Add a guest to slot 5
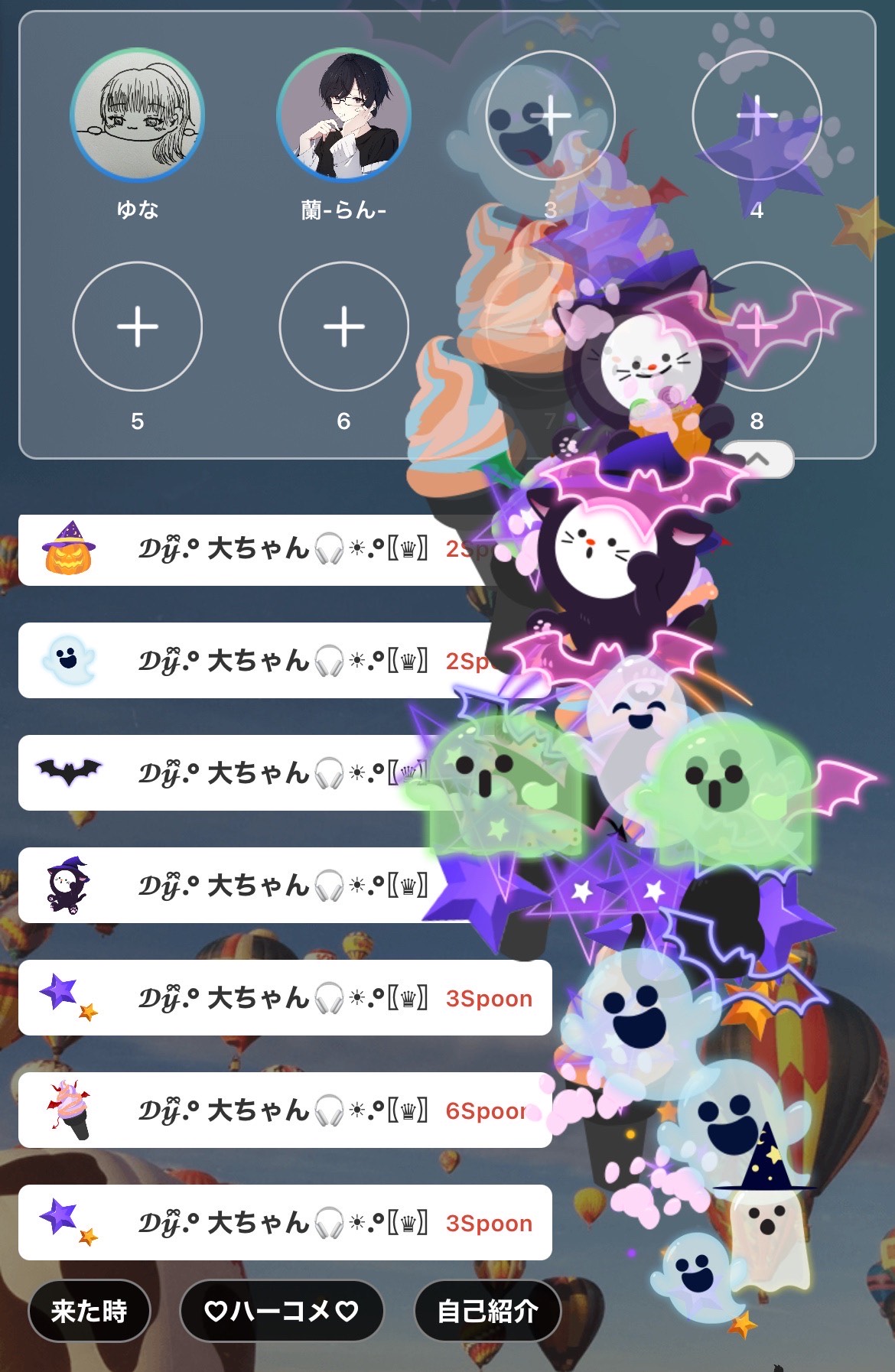 coord(138,327)
